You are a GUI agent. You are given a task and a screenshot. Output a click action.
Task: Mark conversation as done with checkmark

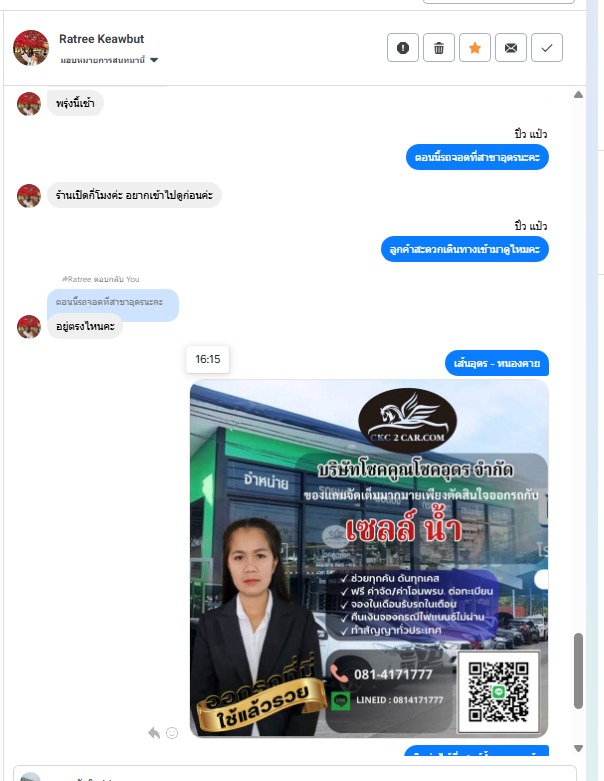[547, 47]
